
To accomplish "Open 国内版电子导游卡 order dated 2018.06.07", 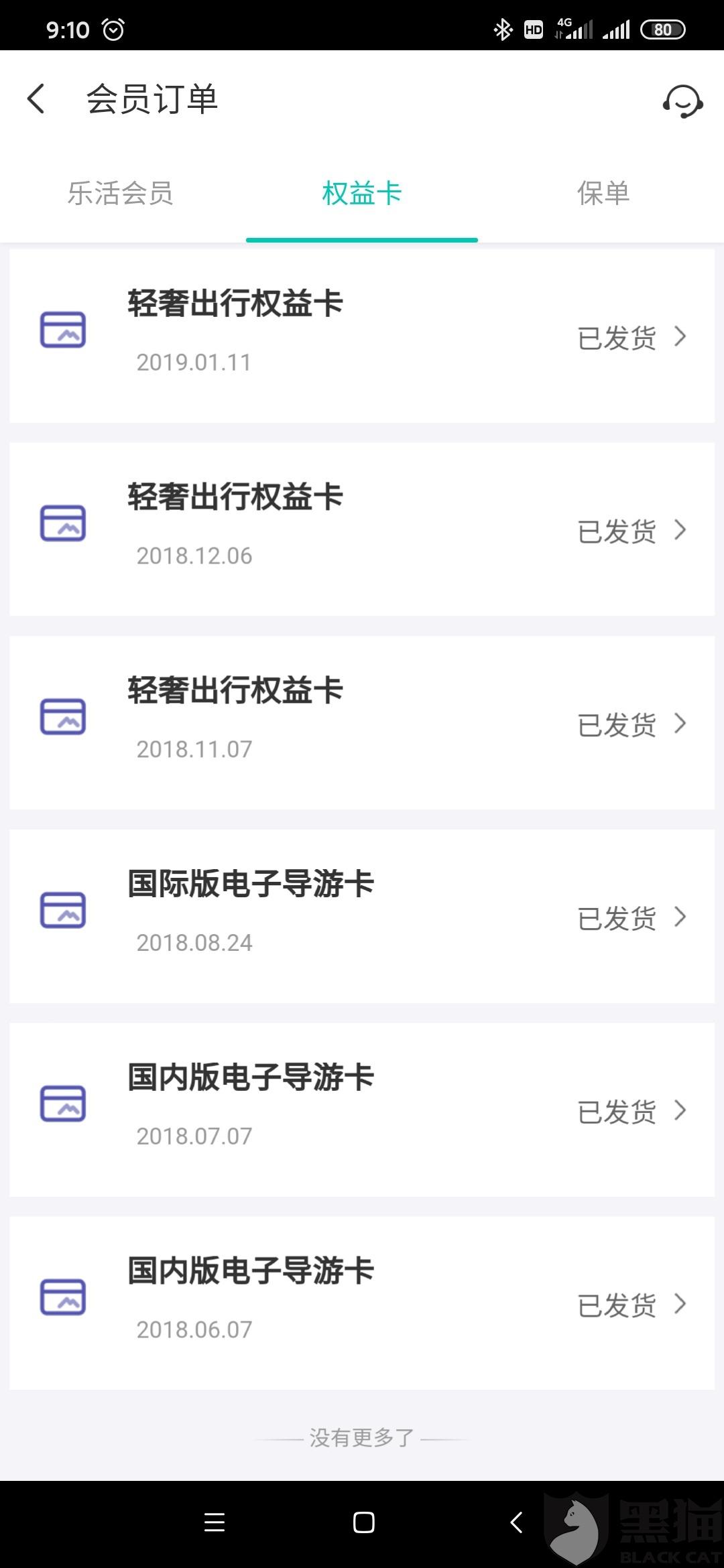I will (x=362, y=1303).
